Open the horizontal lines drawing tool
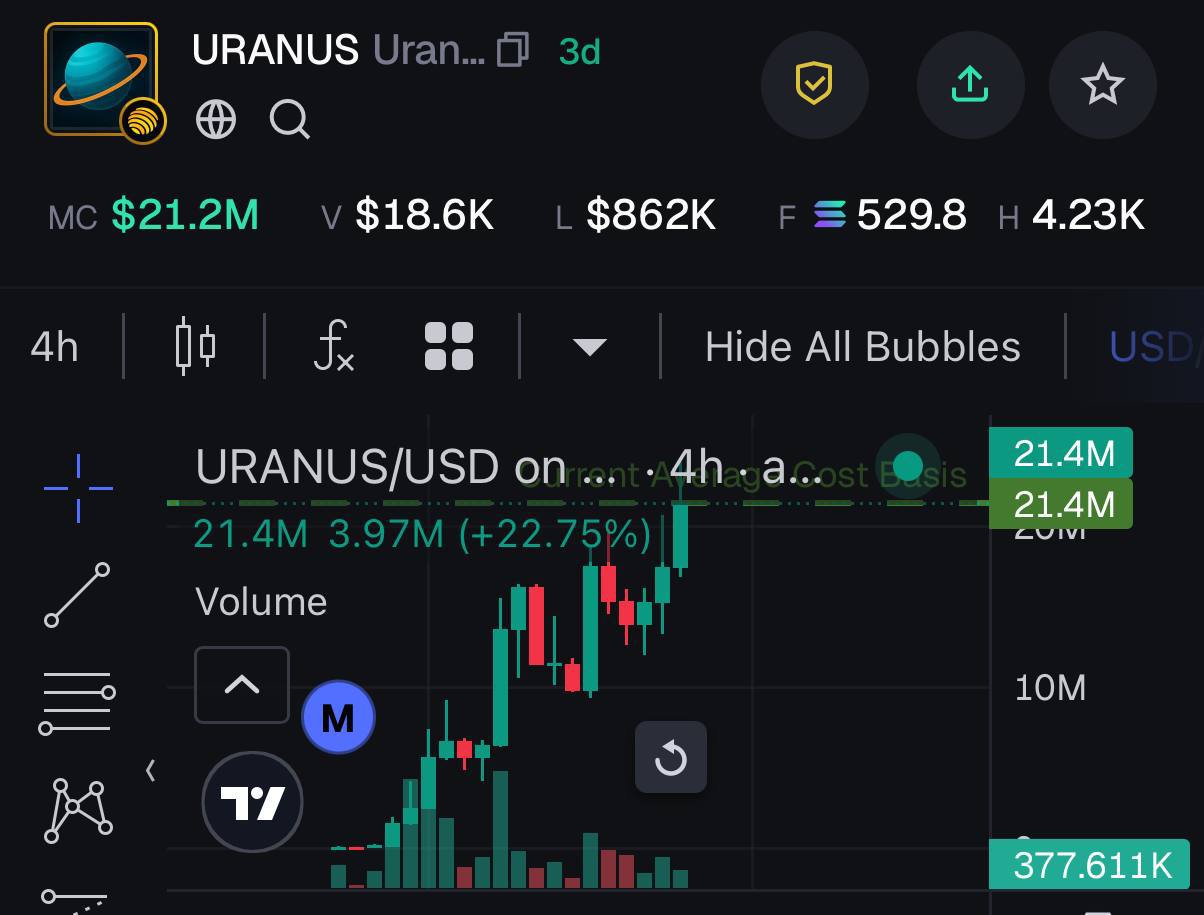The height and width of the screenshot is (915, 1204). coord(78,704)
